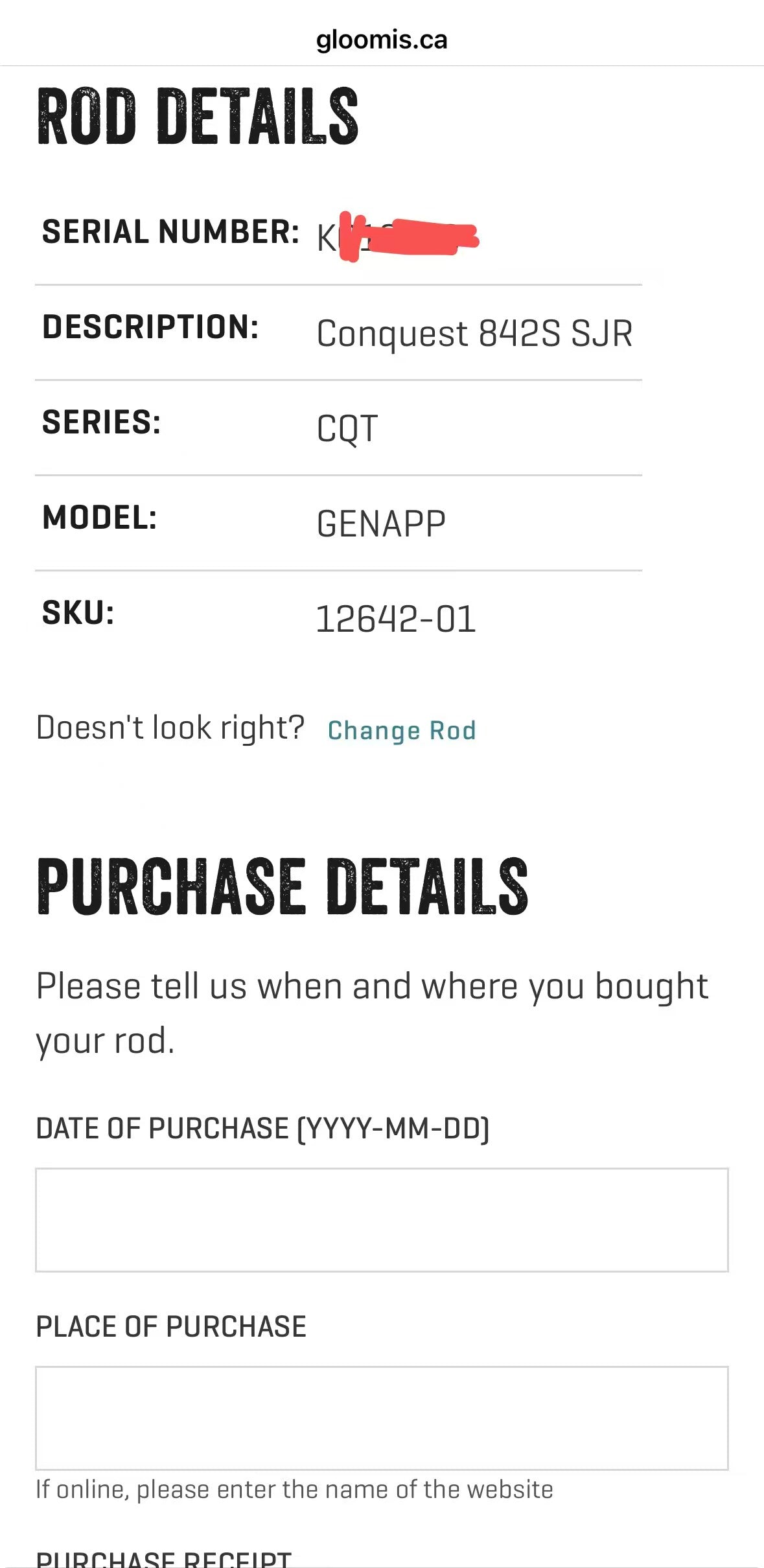This screenshot has height=1568, width=764.
Task: Click the PURCHASE DETAILS heading
Action: [x=282, y=888]
